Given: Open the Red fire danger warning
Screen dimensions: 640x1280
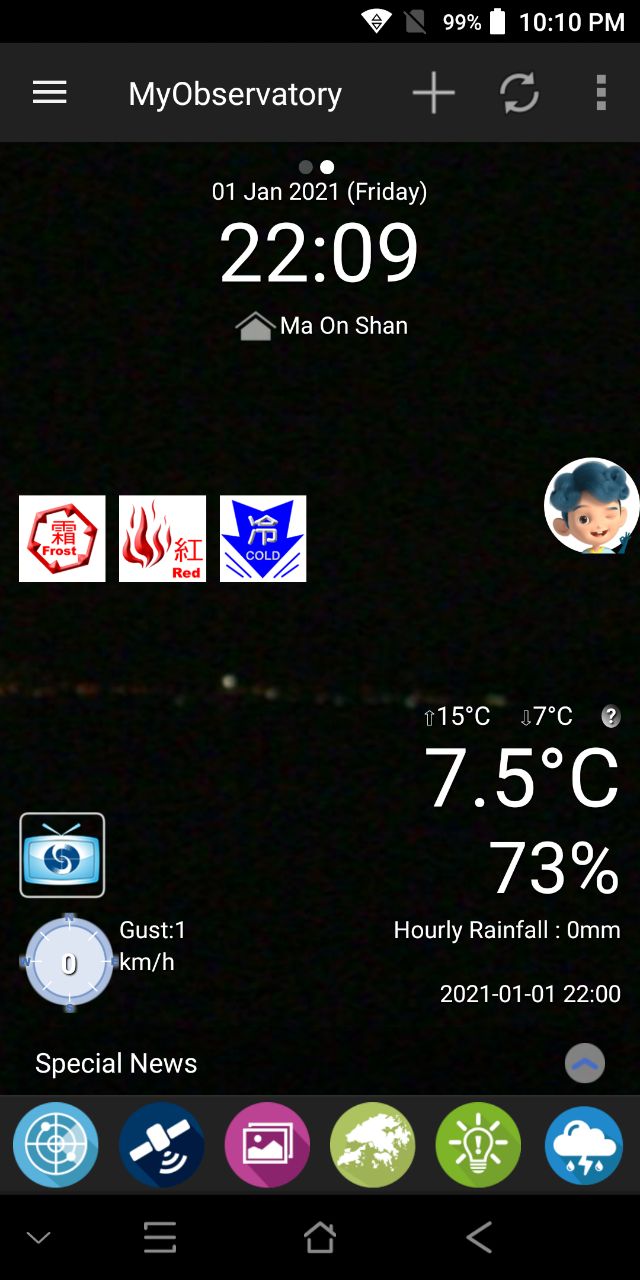Looking at the screenshot, I should tap(162, 538).
